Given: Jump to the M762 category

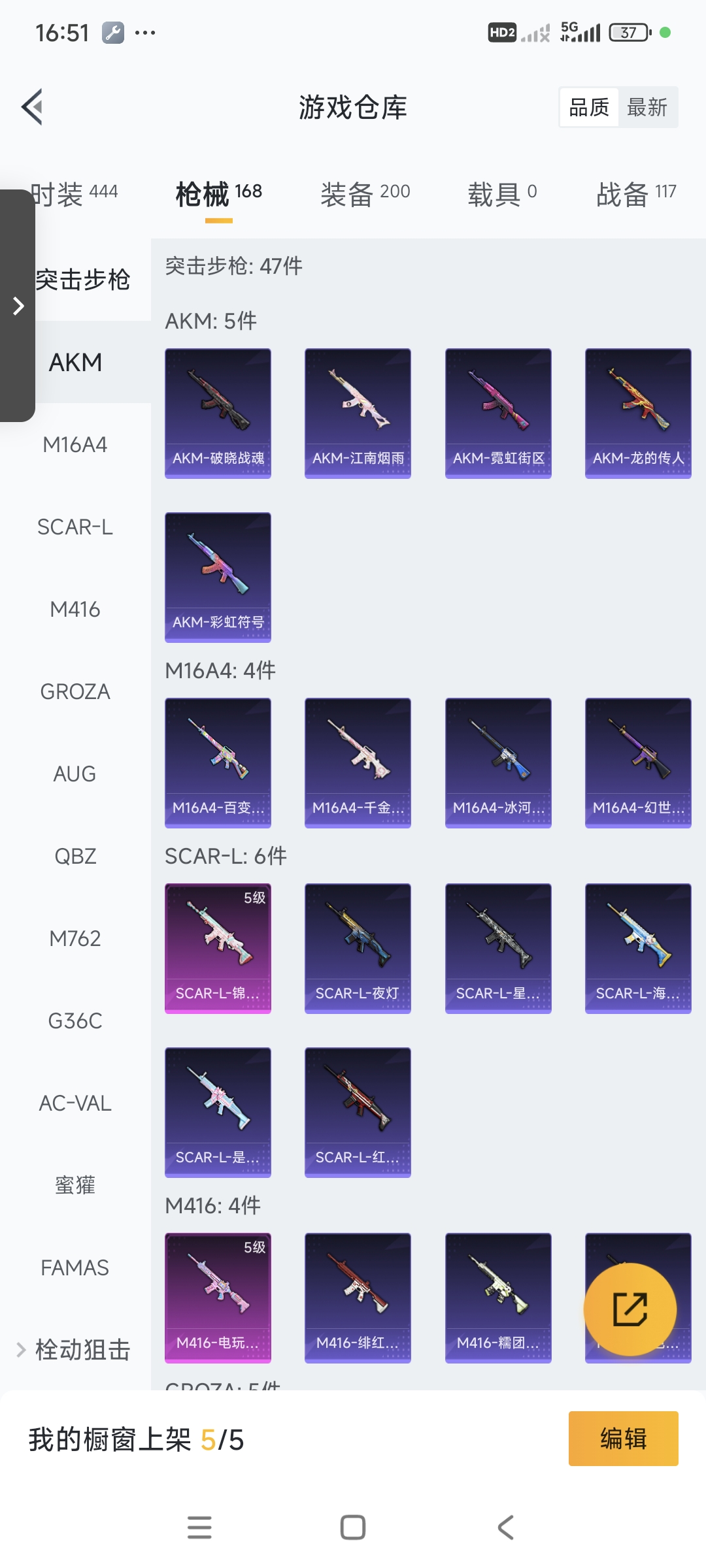Looking at the screenshot, I should click(x=75, y=938).
